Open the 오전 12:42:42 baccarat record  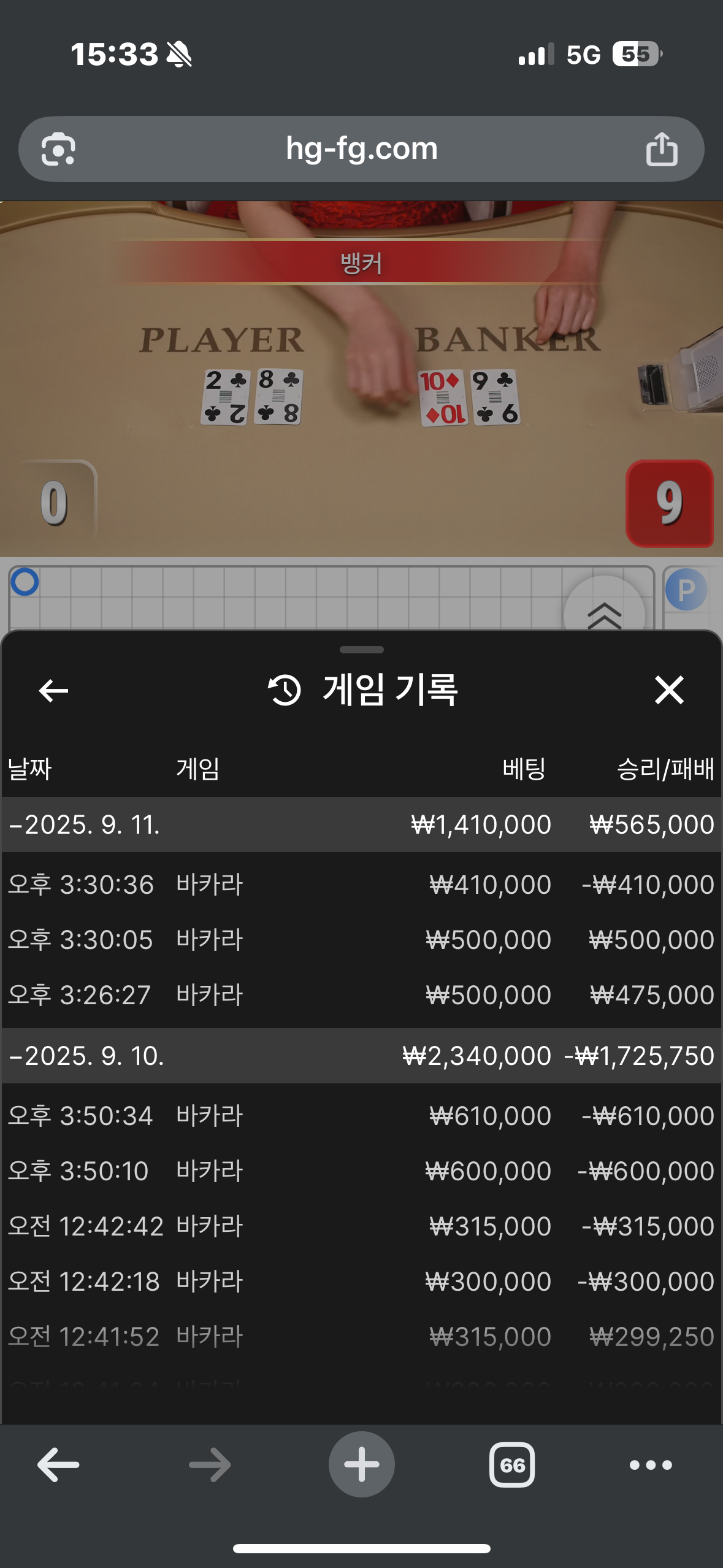tap(361, 1226)
